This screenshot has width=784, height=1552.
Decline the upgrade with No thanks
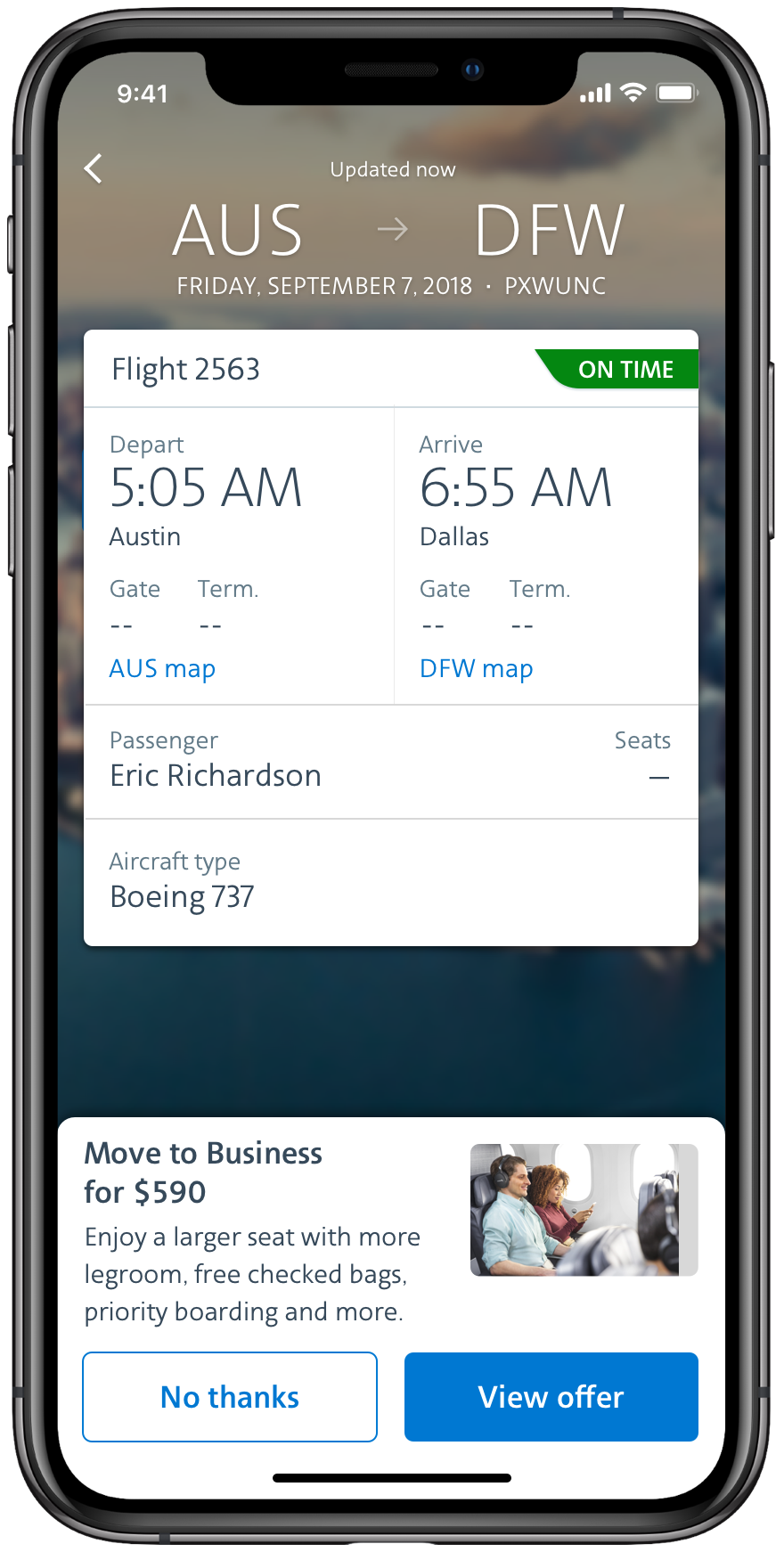click(230, 1396)
